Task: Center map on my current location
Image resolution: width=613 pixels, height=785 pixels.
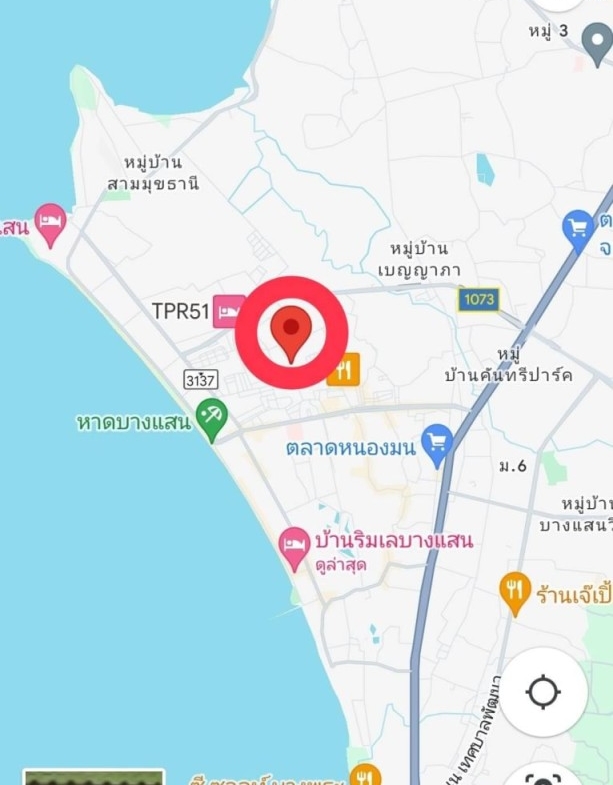Action: pos(543,692)
